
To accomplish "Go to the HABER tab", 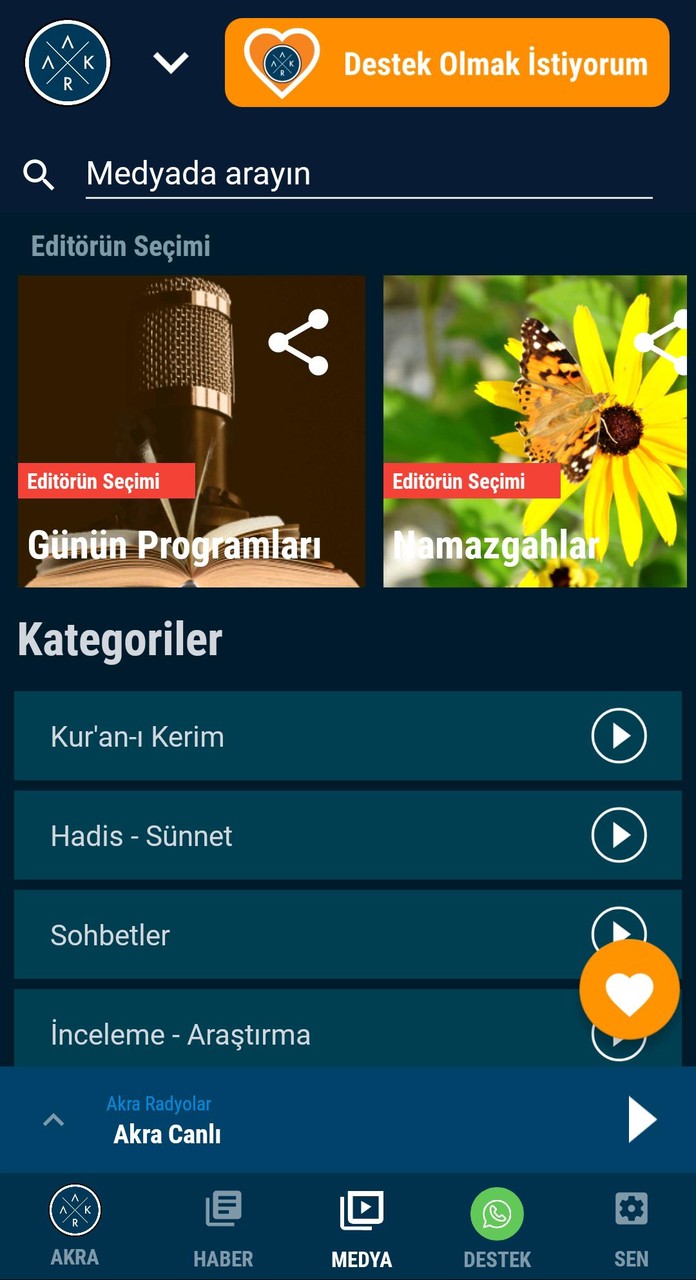I will (x=223, y=1226).
